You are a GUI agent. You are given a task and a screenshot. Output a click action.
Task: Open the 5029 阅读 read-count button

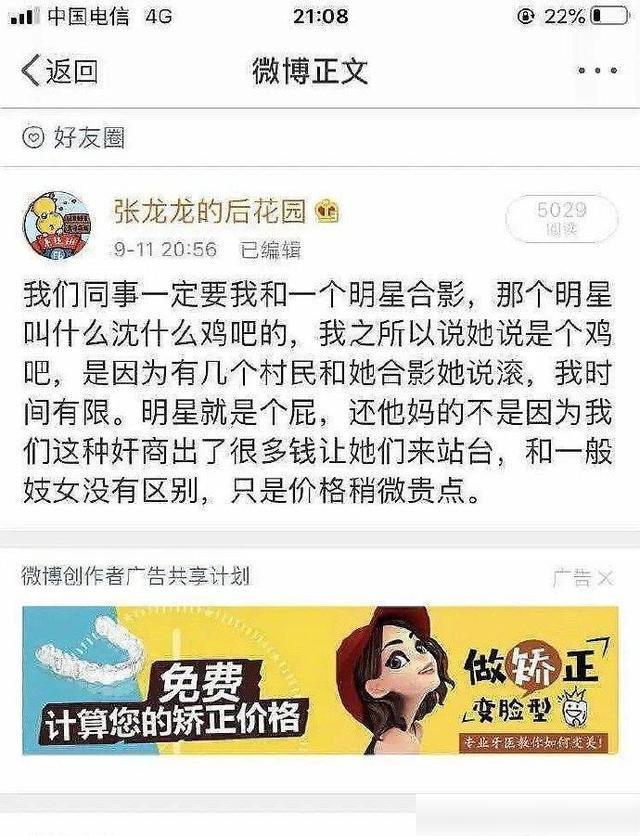(561, 218)
